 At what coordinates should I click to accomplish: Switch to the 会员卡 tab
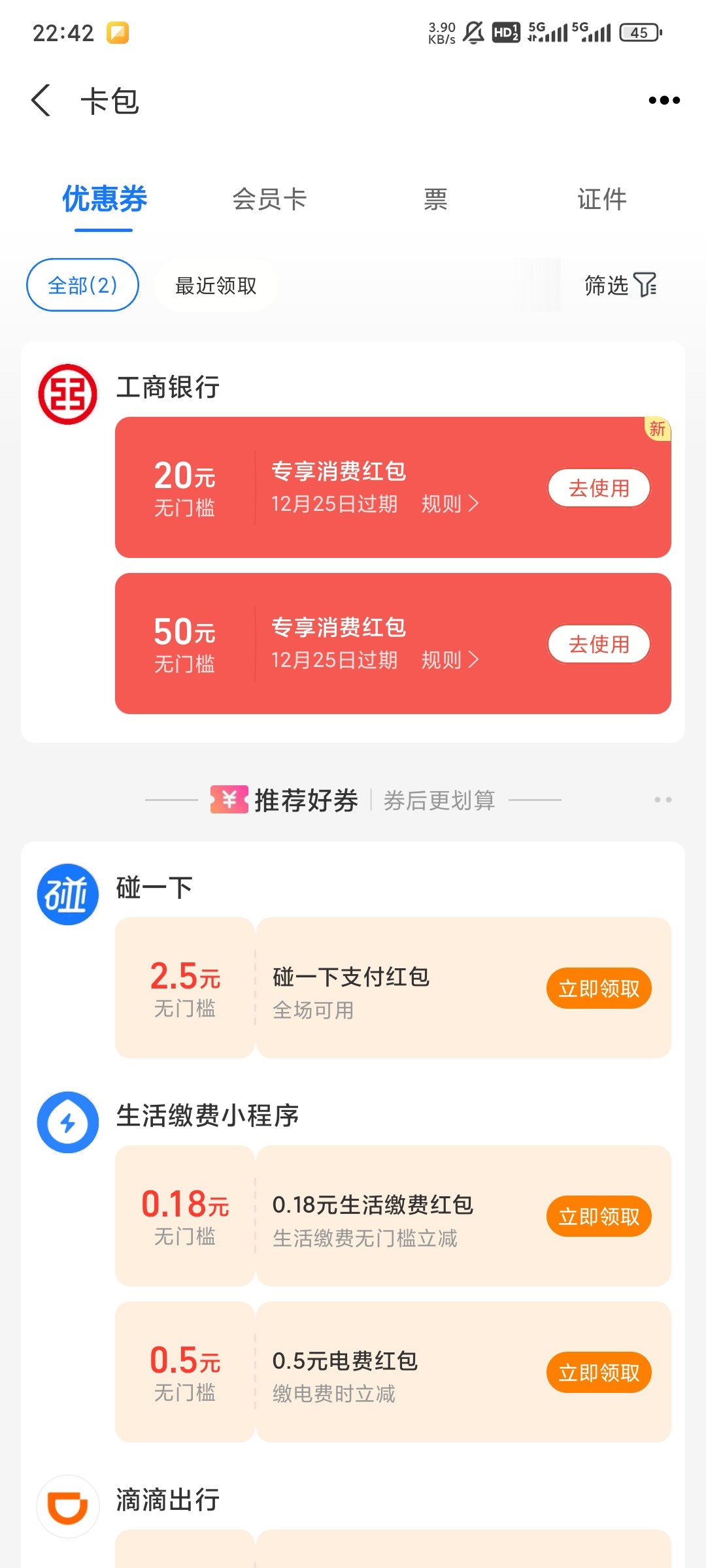[x=269, y=199]
